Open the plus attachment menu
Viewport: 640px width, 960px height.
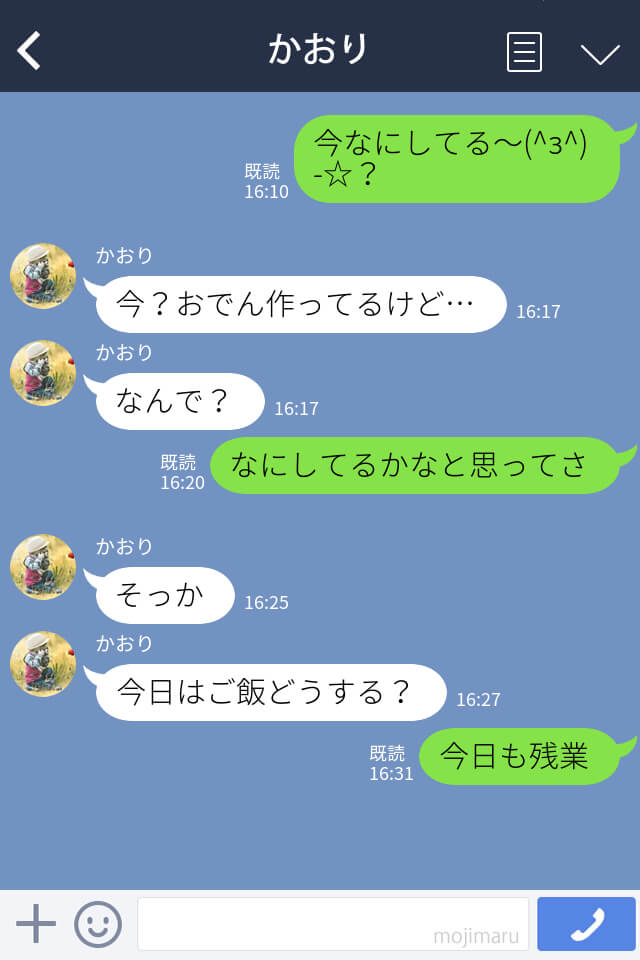coord(36,924)
